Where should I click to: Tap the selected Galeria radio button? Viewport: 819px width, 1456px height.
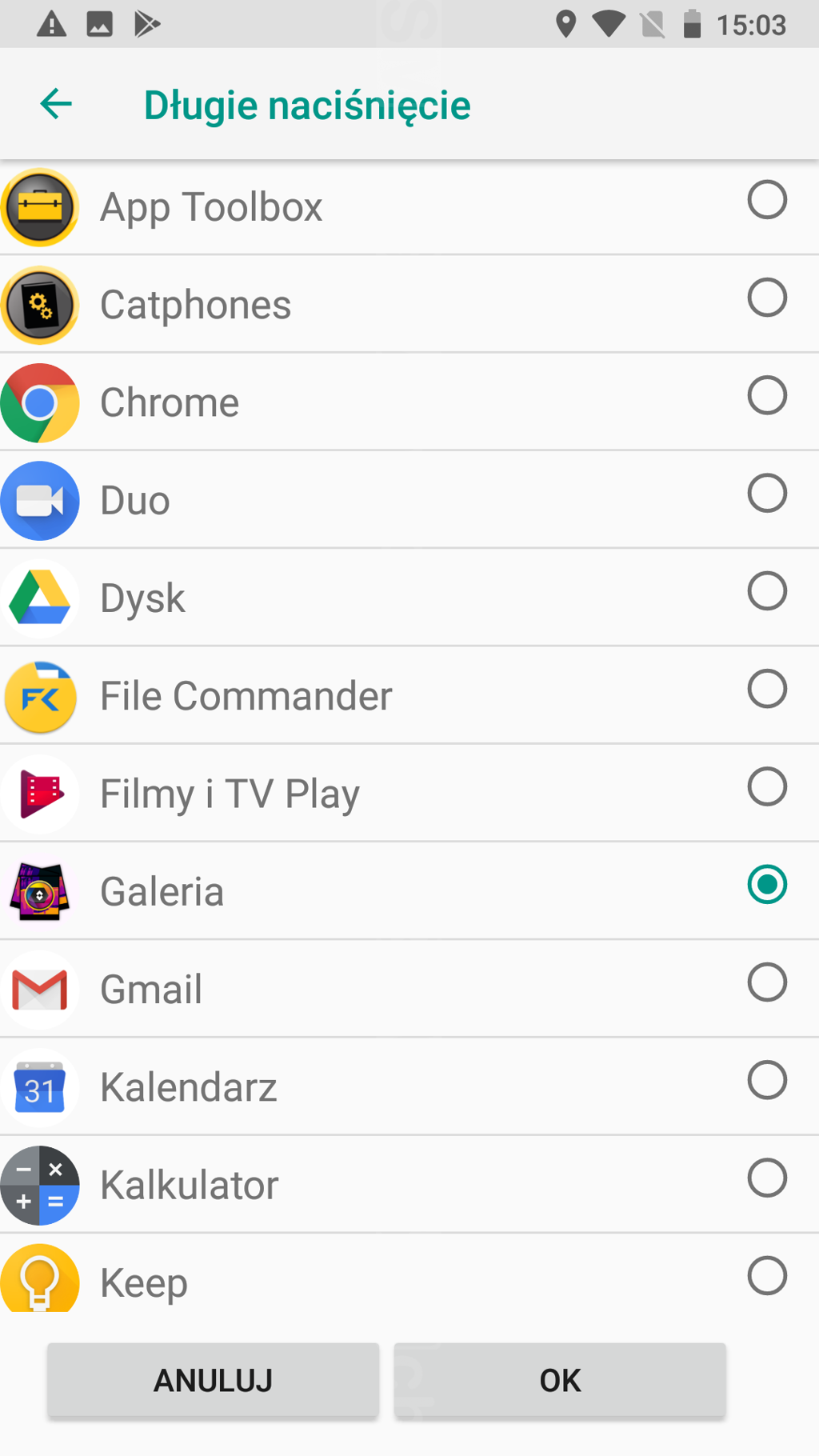click(x=766, y=885)
